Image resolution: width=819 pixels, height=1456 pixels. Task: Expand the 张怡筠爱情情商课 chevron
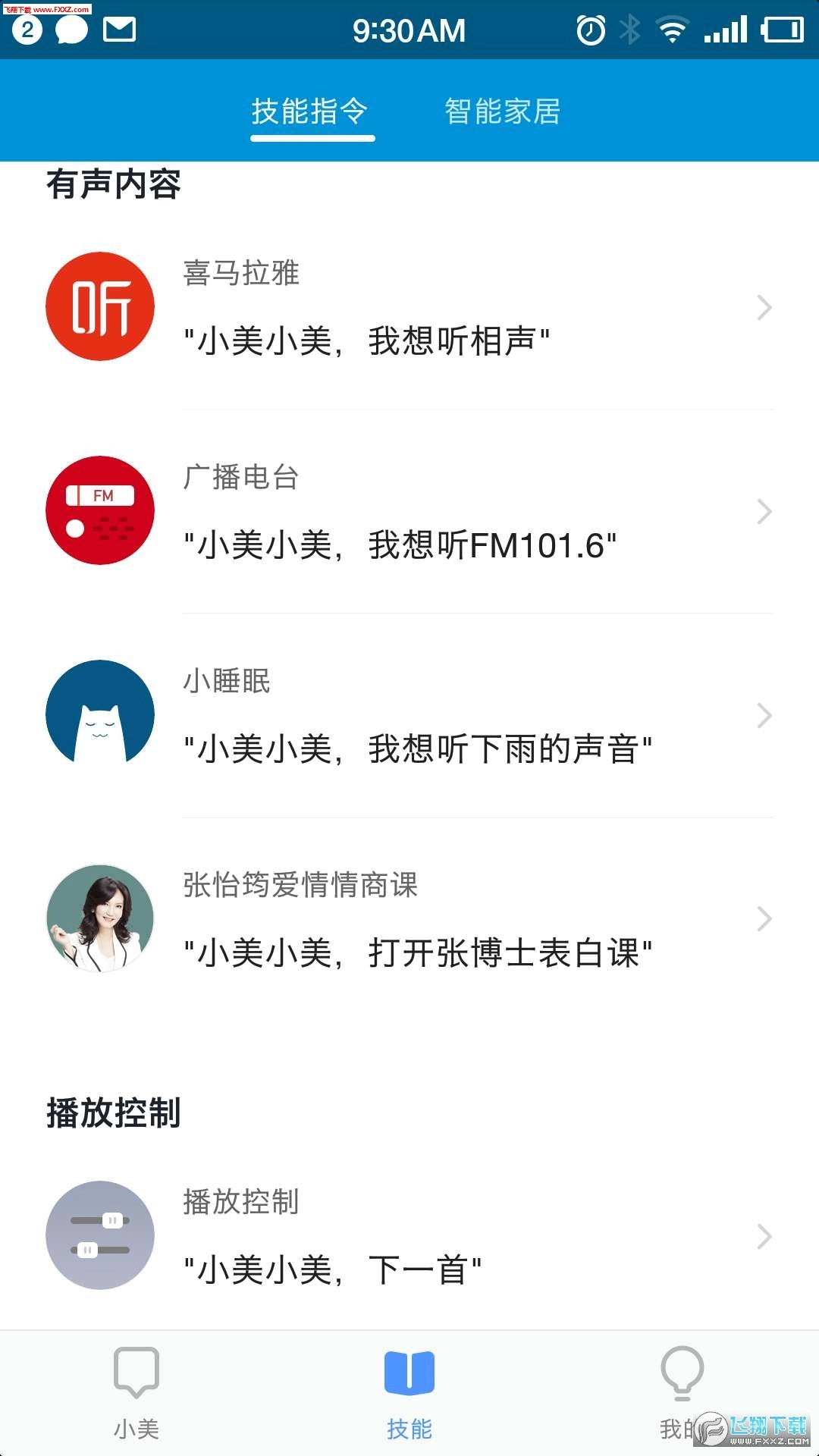tap(764, 918)
